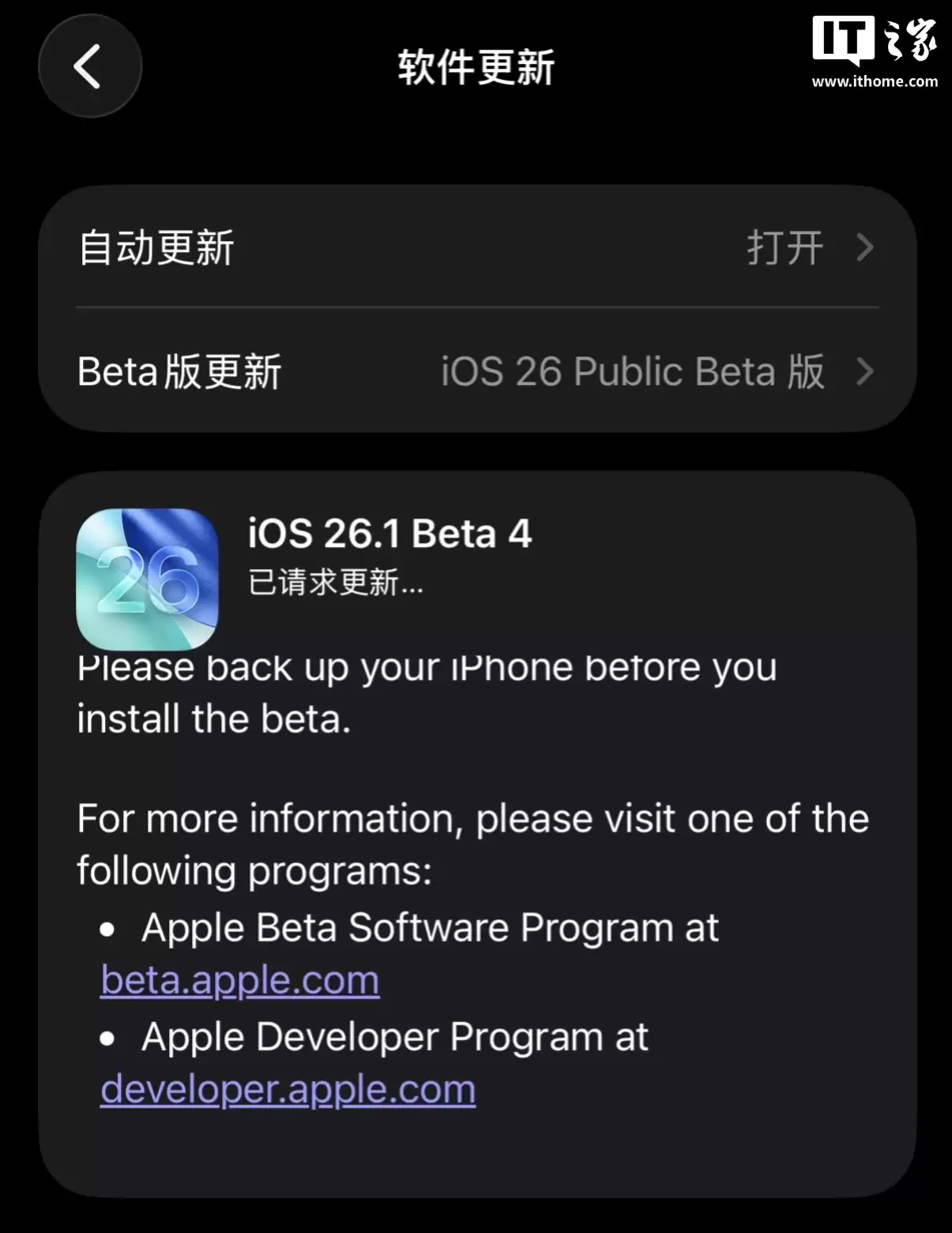Select the 软件更新 title header
952x1233 pixels.
pos(476,66)
